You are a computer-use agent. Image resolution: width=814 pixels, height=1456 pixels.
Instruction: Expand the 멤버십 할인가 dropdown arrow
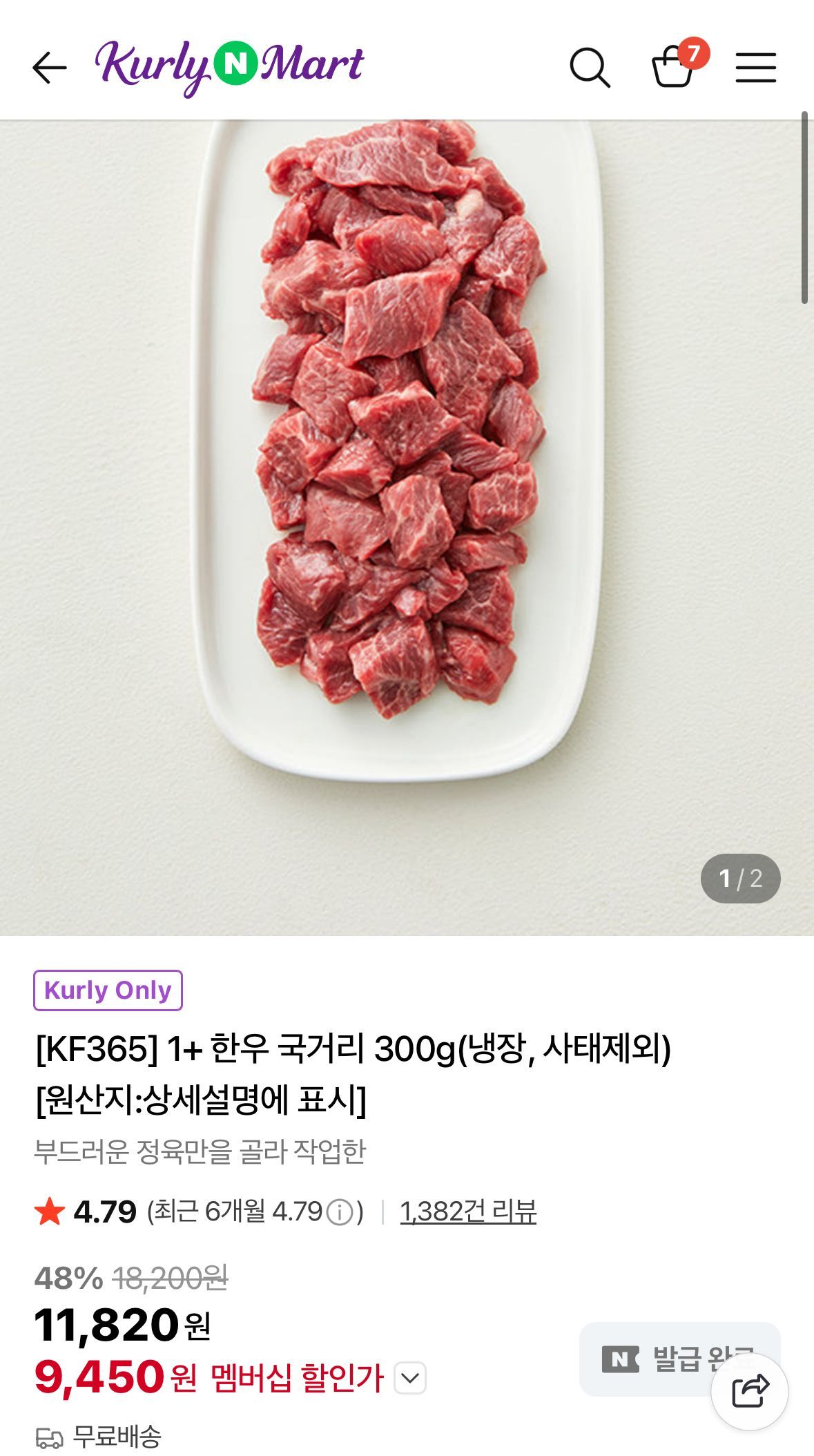[410, 1378]
